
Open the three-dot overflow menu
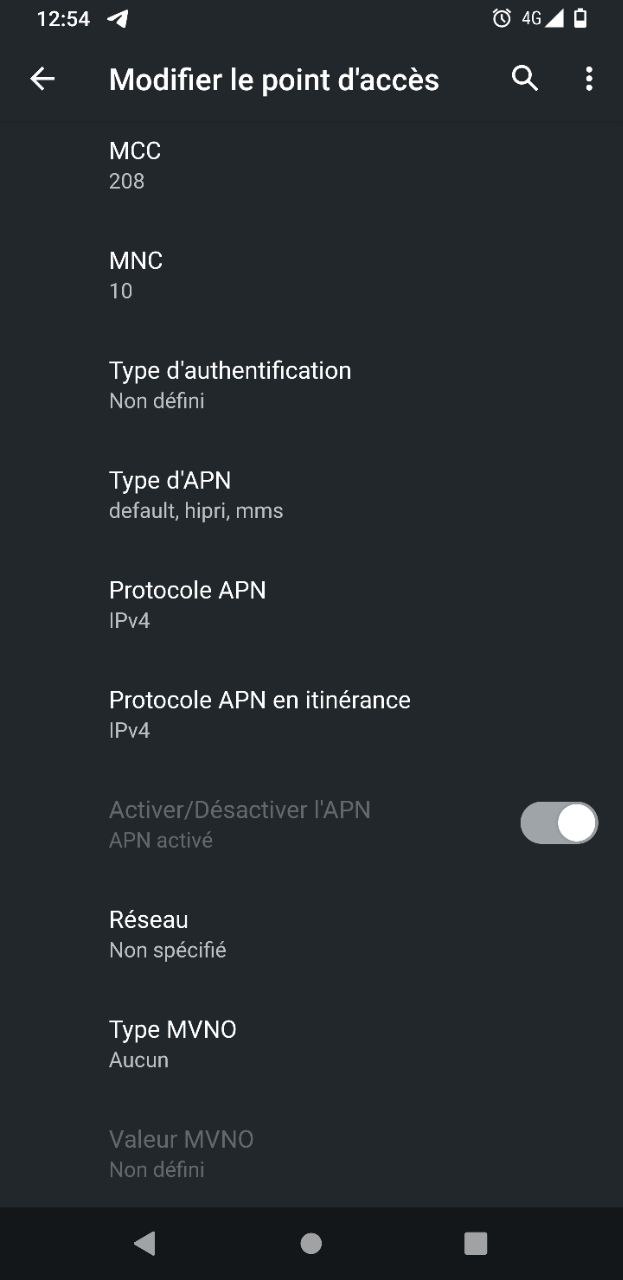(589, 79)
